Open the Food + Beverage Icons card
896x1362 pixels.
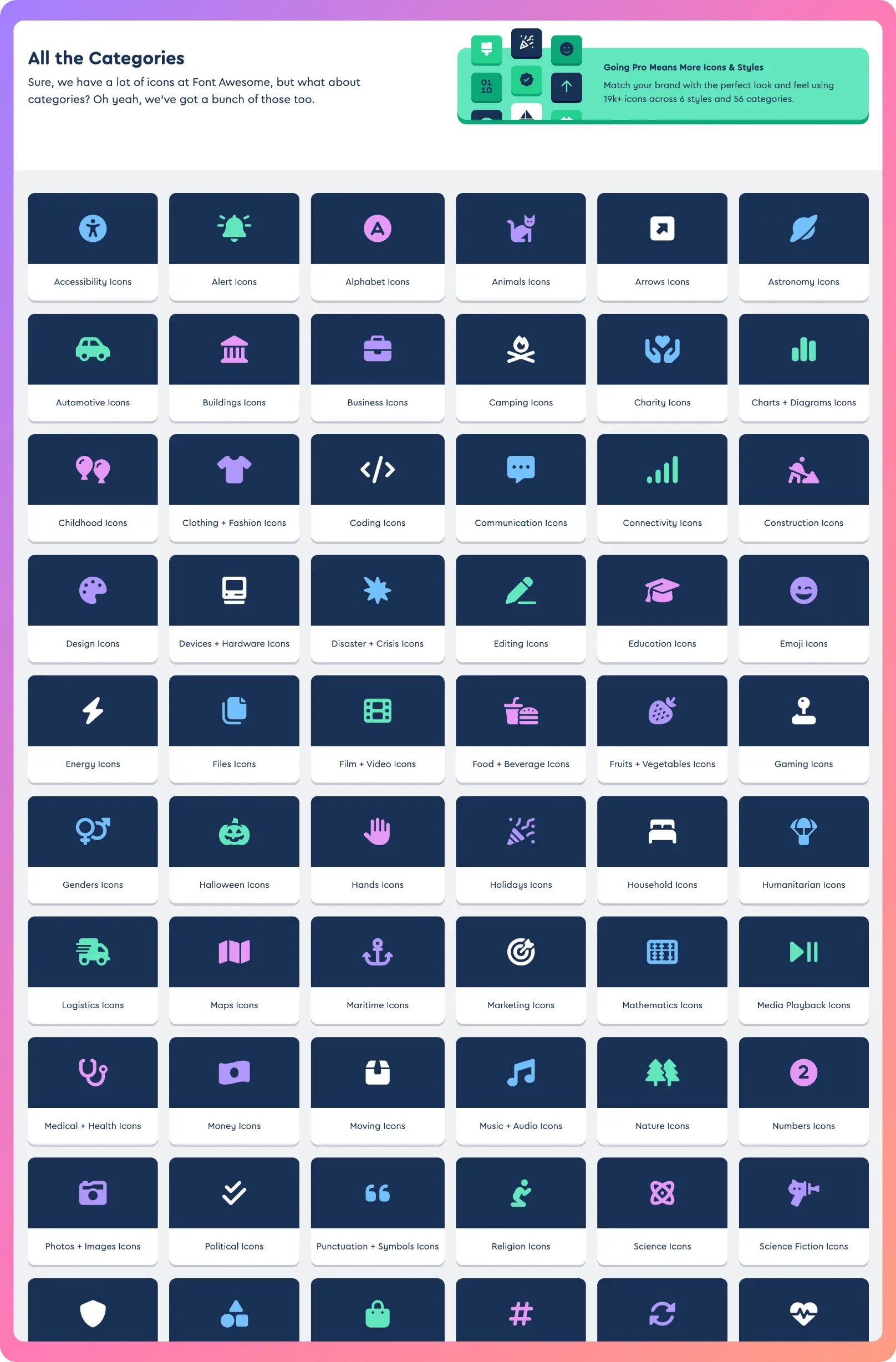521,729
